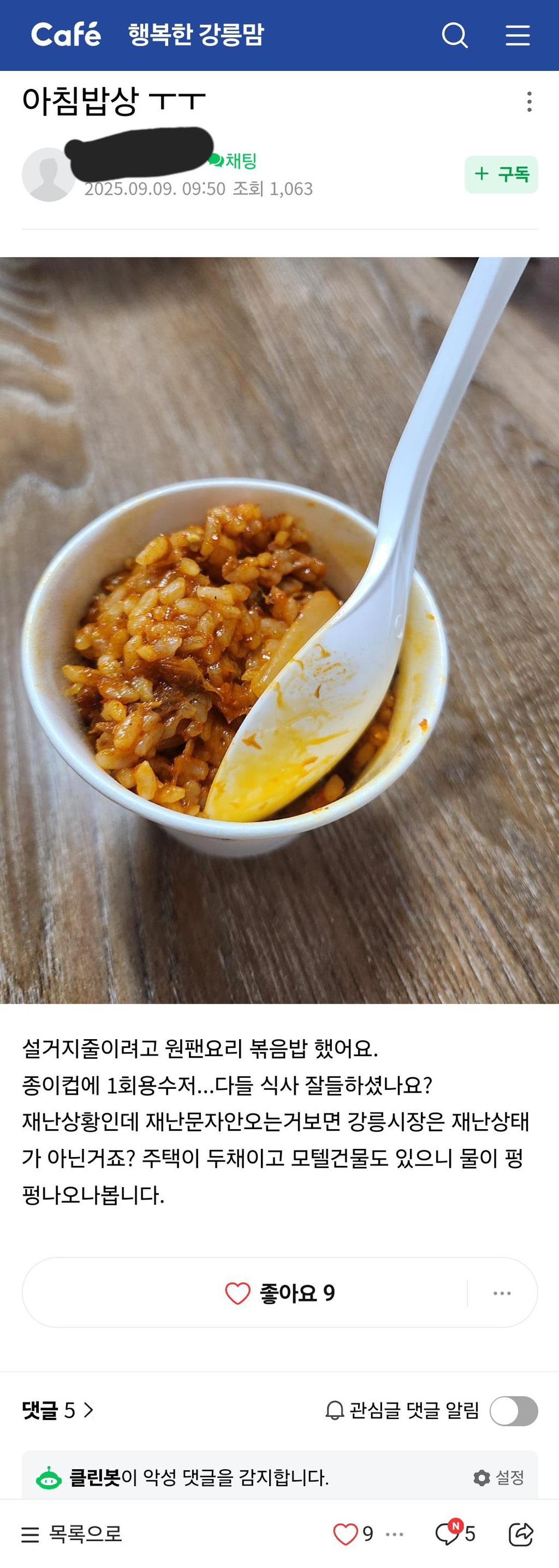Open comments bubble icon in bottom bar
This screenshot has height=1568, width=559.
(448, 1534)
